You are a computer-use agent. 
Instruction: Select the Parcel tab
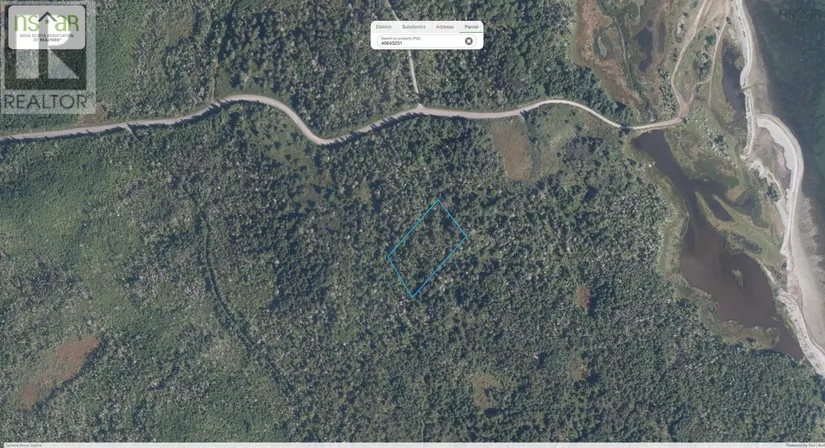tap(471, 27)
